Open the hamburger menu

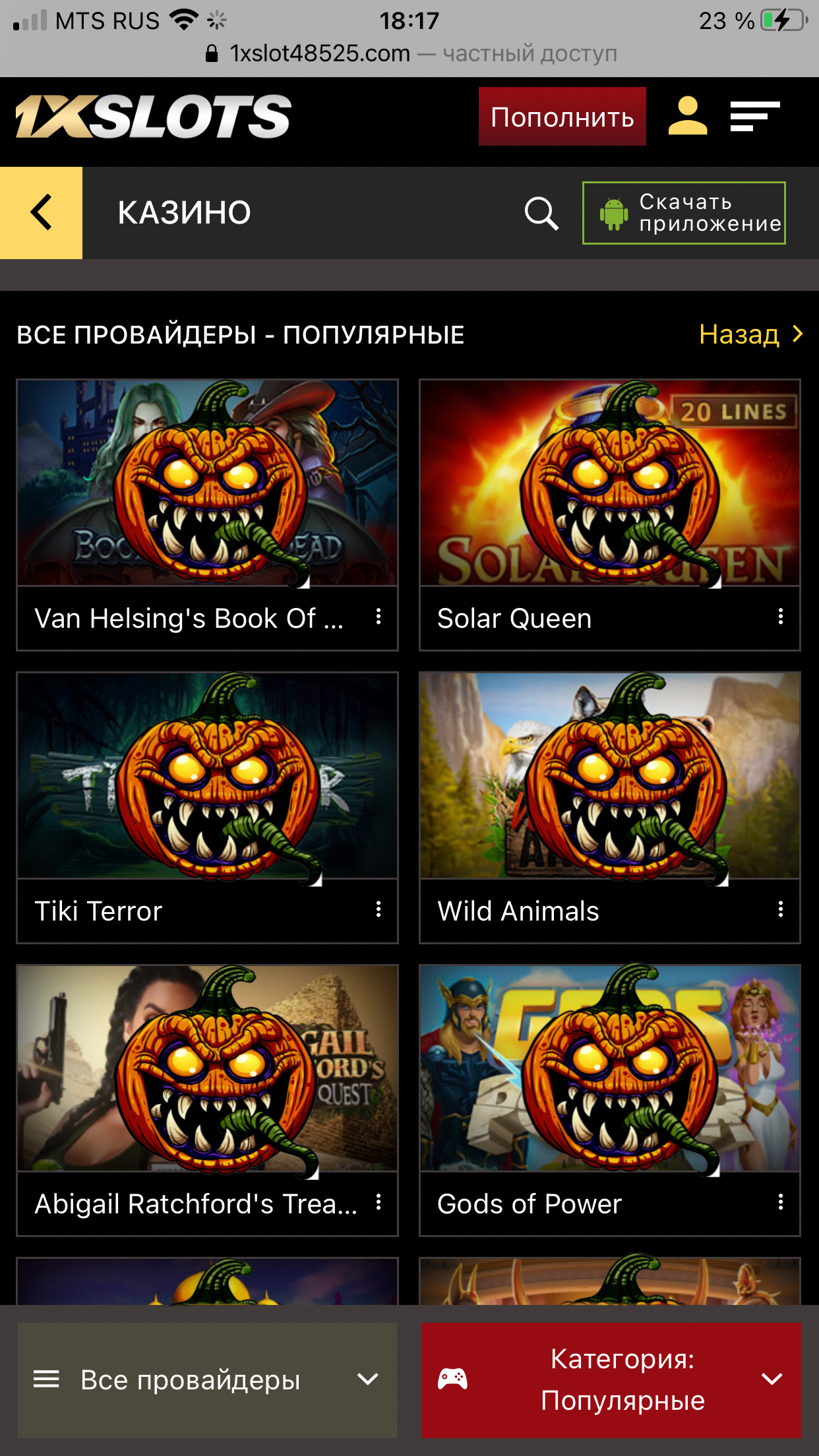pyautogui.click(x=755, y=116)
